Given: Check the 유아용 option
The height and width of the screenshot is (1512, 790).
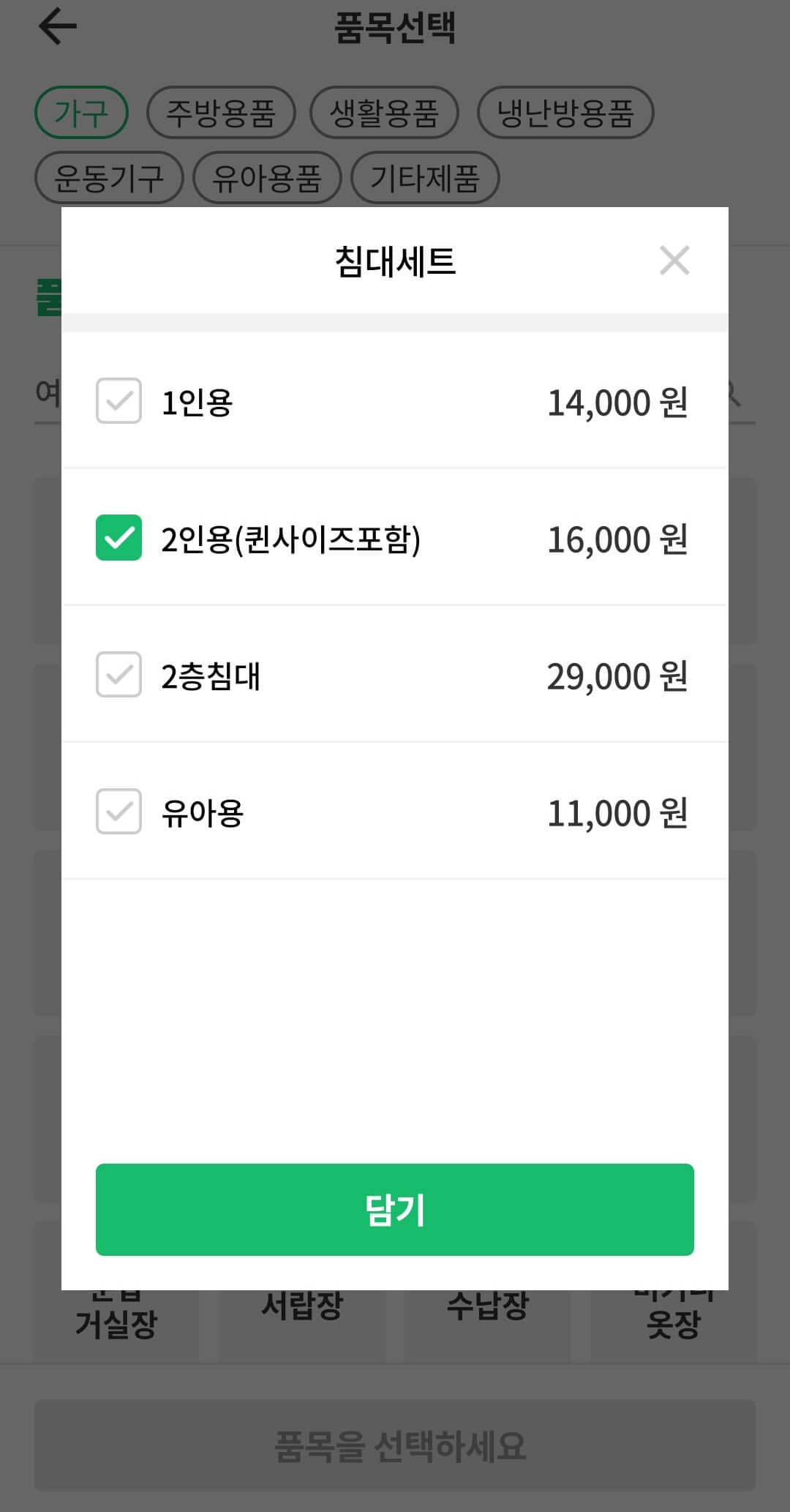Looking at the screenshot, I should 118,812.
